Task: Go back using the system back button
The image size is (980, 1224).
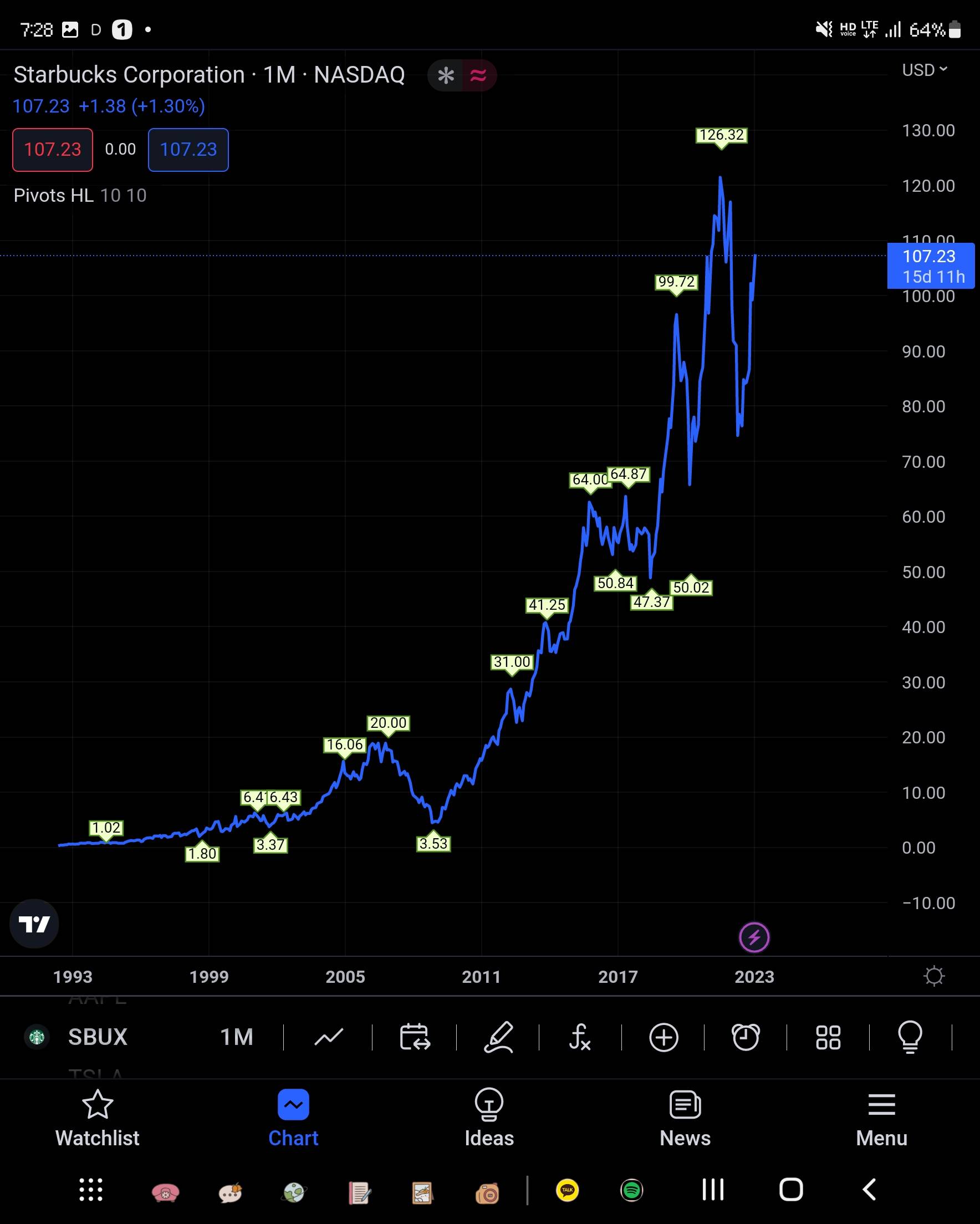Action: 869,1190
